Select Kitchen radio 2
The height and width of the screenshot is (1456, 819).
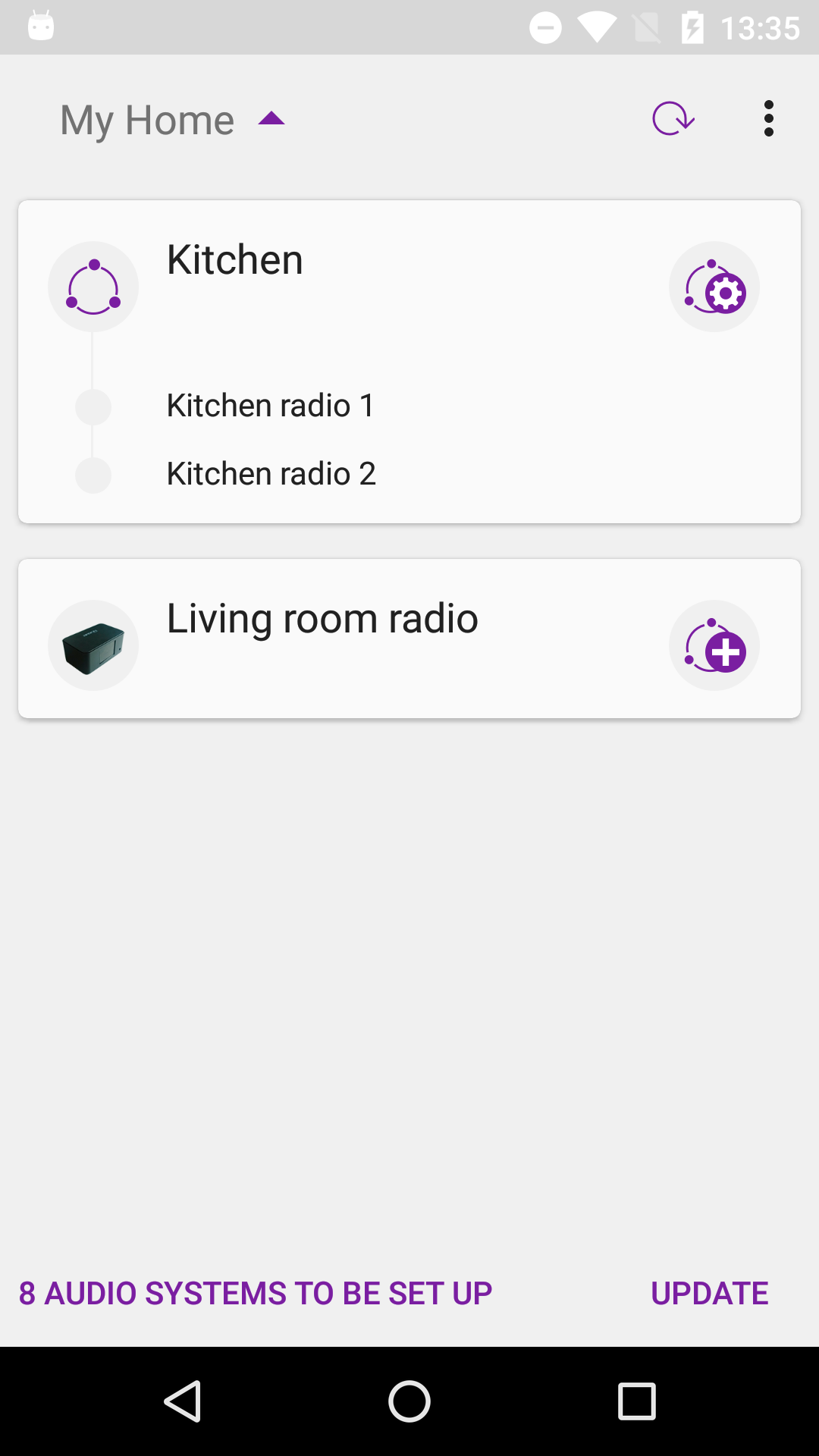point(271,473)
